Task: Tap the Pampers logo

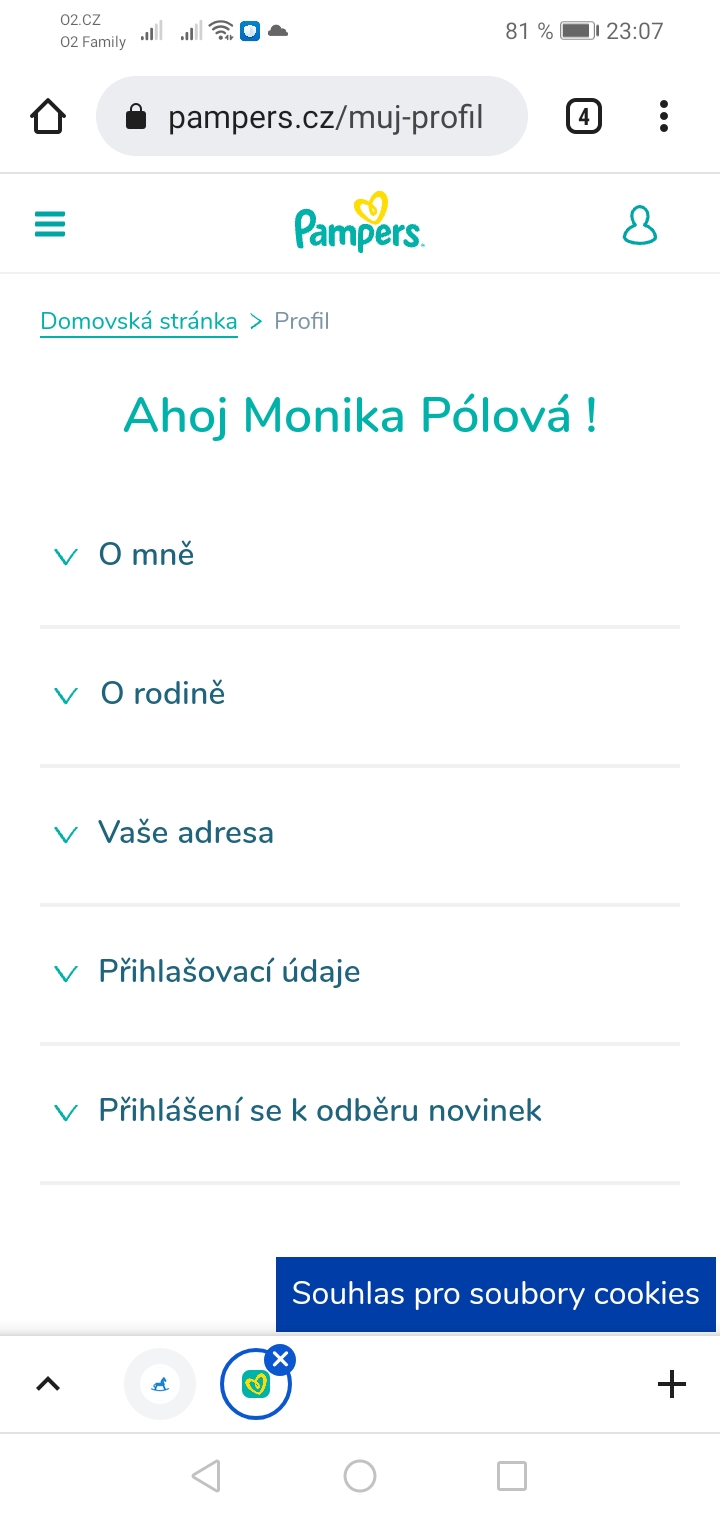Action: click(x=359, y=223)
